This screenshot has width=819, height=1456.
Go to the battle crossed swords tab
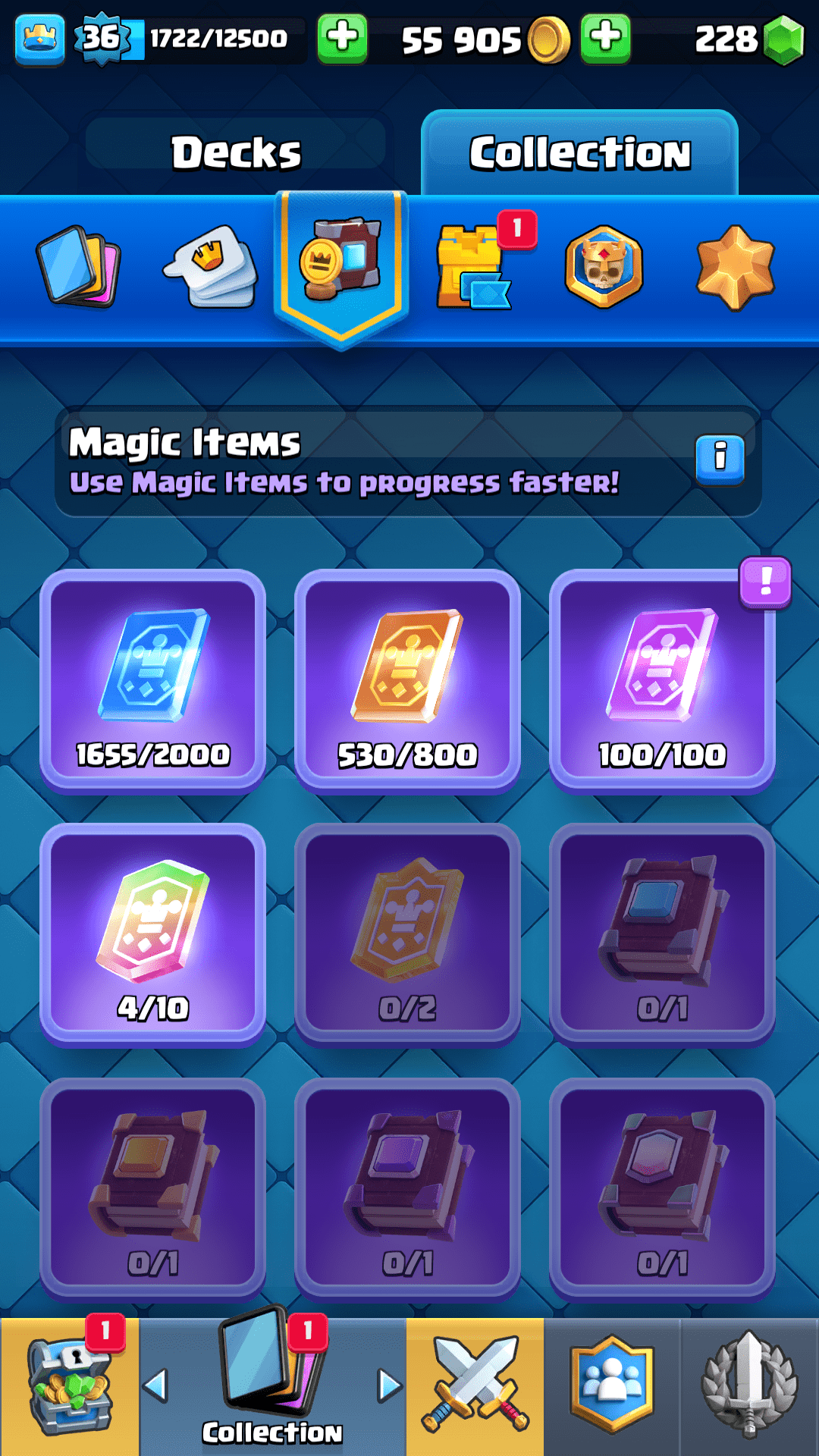point(475,1386)
